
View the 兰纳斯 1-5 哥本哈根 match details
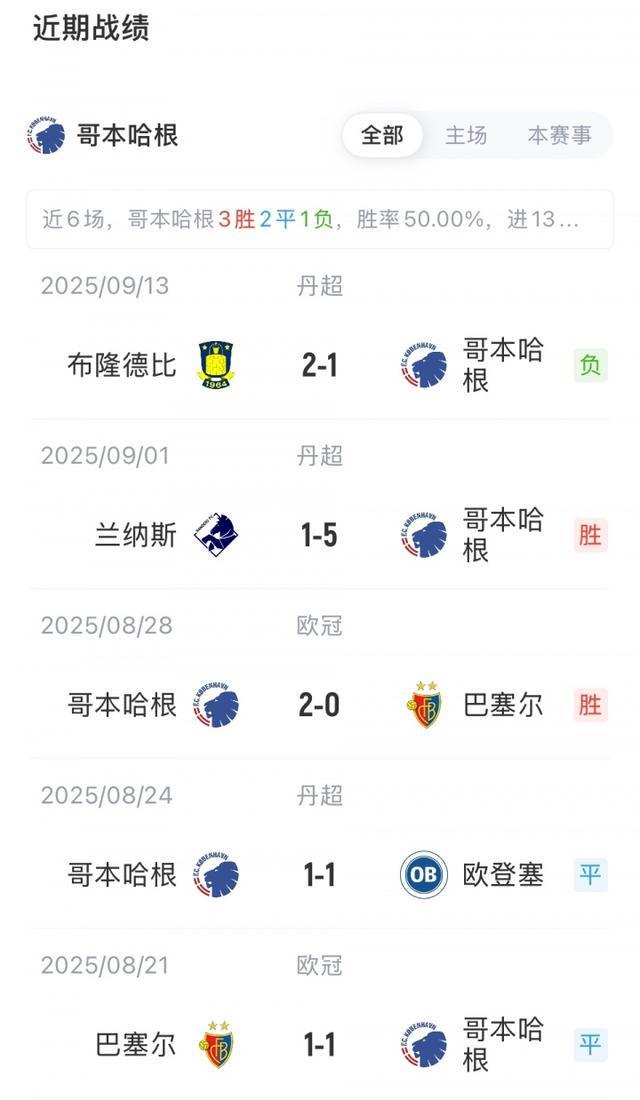click(x=320, y=536)
